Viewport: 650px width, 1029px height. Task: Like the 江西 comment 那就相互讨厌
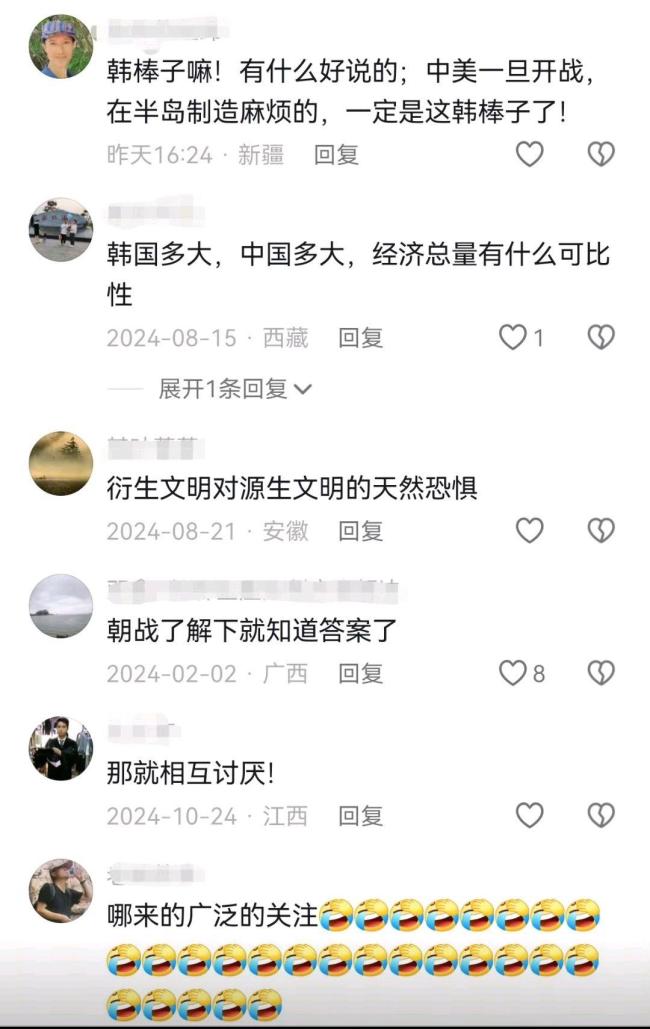[529, 816]
